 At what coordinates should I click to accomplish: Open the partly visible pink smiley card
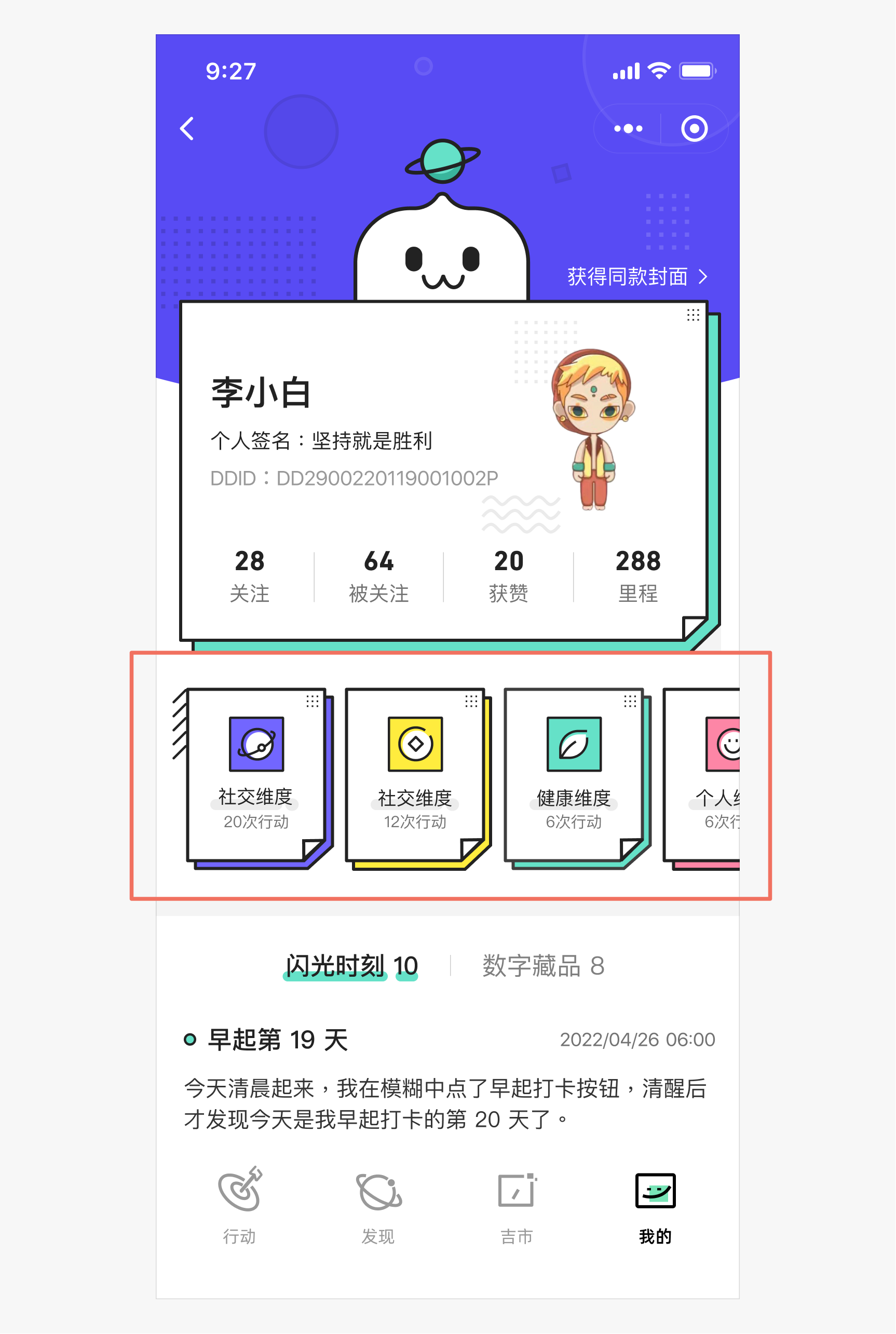point(702,778)
